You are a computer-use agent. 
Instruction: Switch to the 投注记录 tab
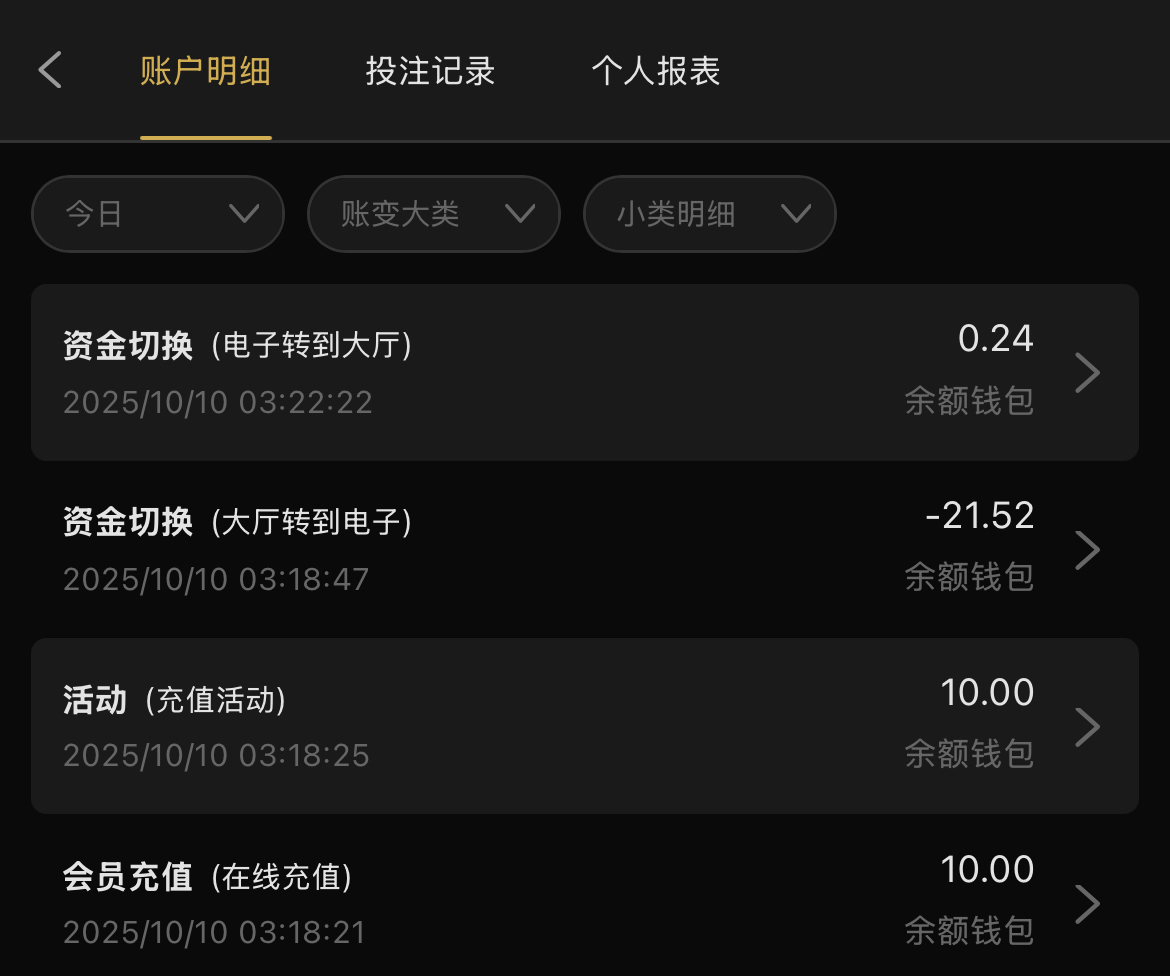(x=430, y=72)
